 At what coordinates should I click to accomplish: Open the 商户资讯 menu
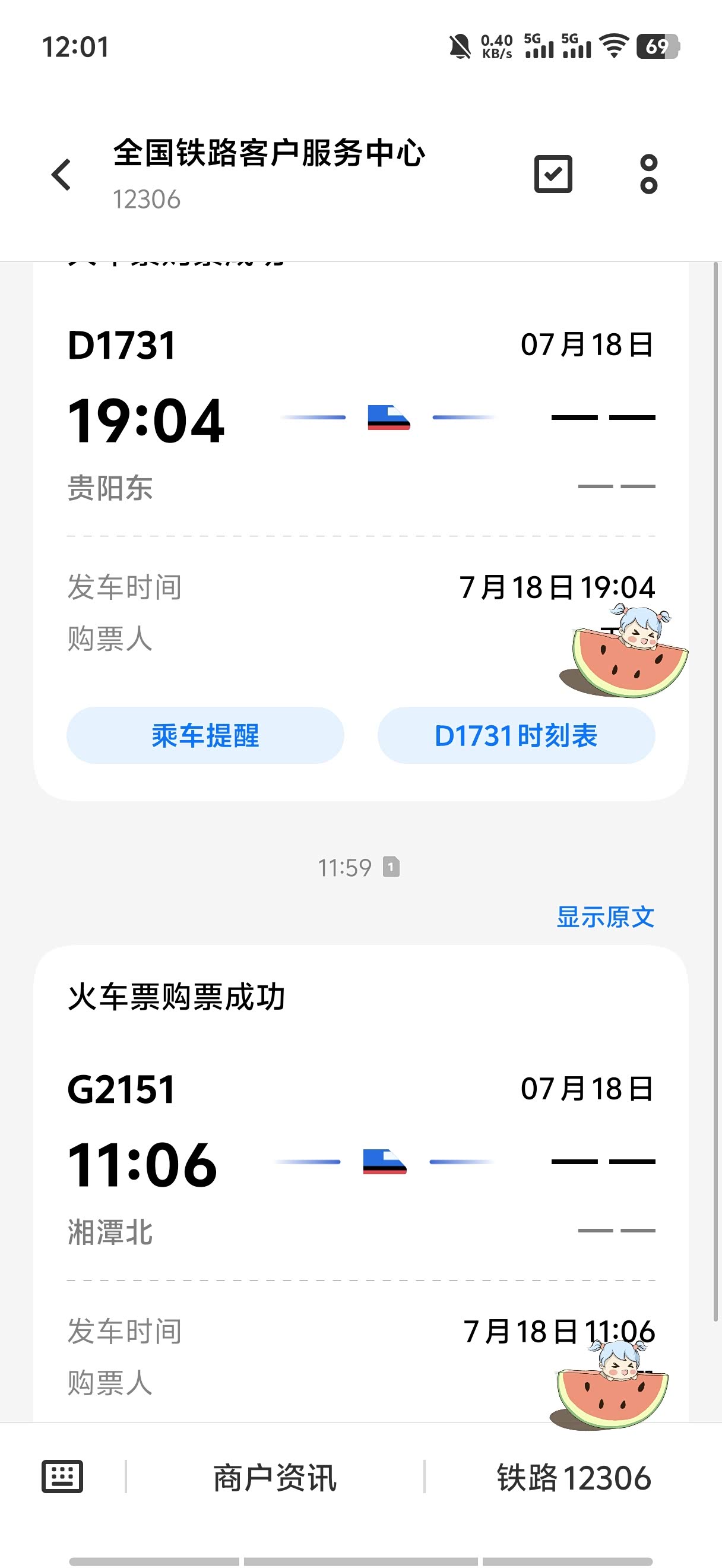click(x=275, y=1477)
